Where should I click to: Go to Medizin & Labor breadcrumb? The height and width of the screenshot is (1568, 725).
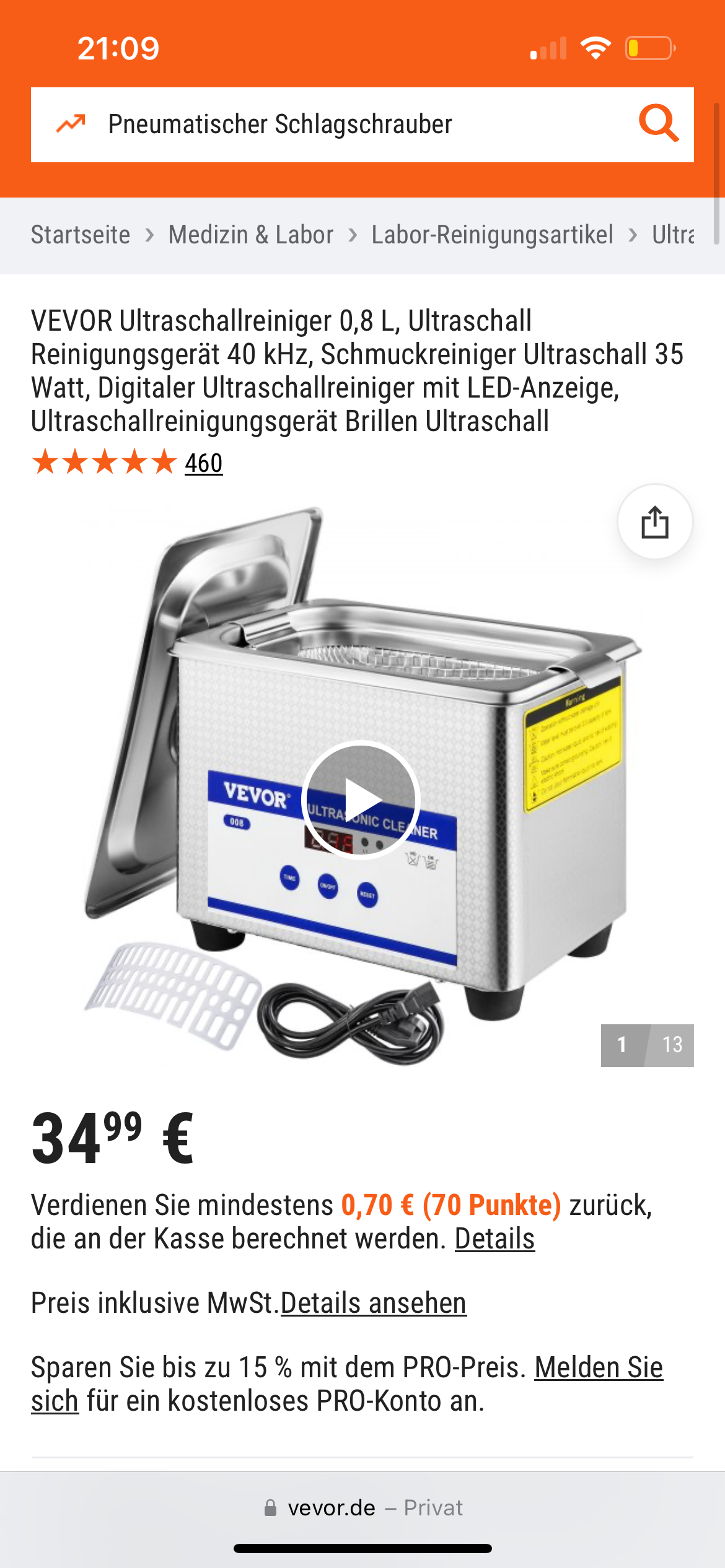coord(251,235)
